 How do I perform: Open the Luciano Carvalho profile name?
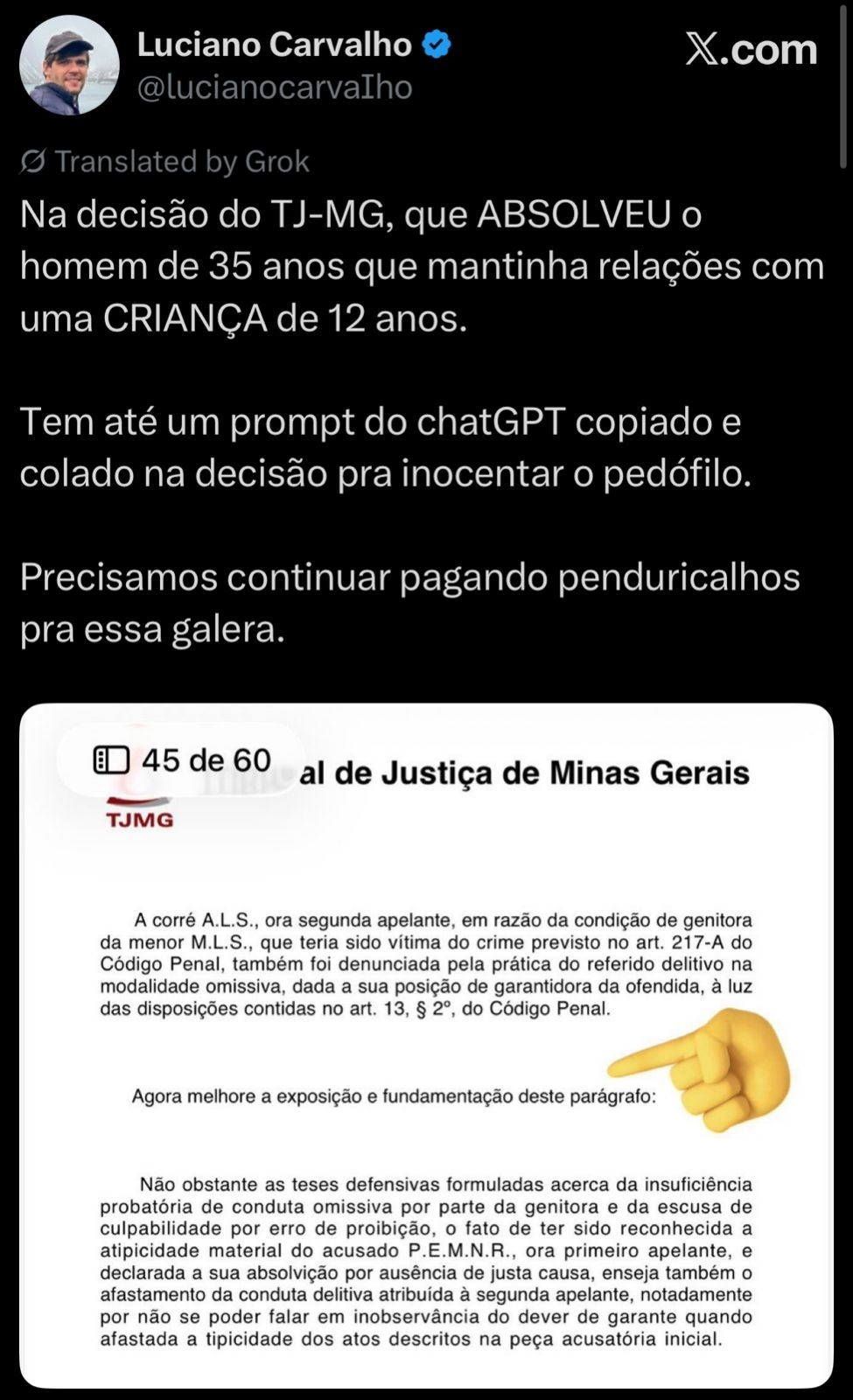[274, 45]
